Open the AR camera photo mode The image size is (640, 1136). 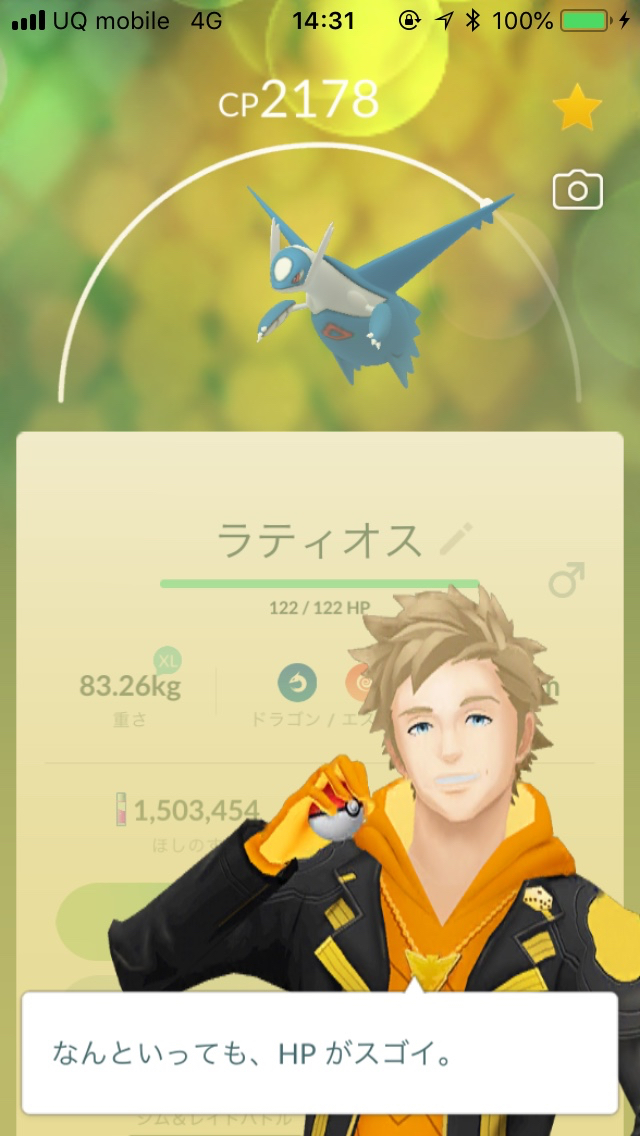578,190
